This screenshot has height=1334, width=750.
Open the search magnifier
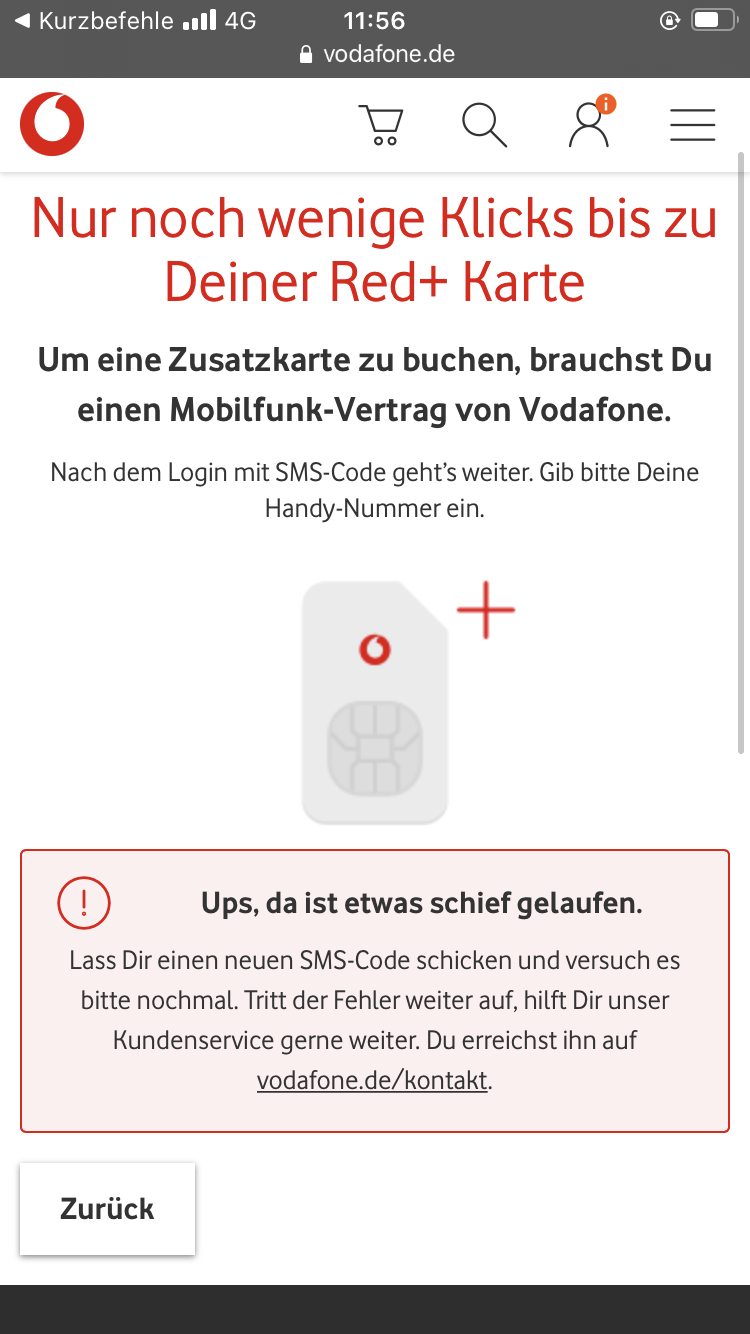tap(485, 126)
